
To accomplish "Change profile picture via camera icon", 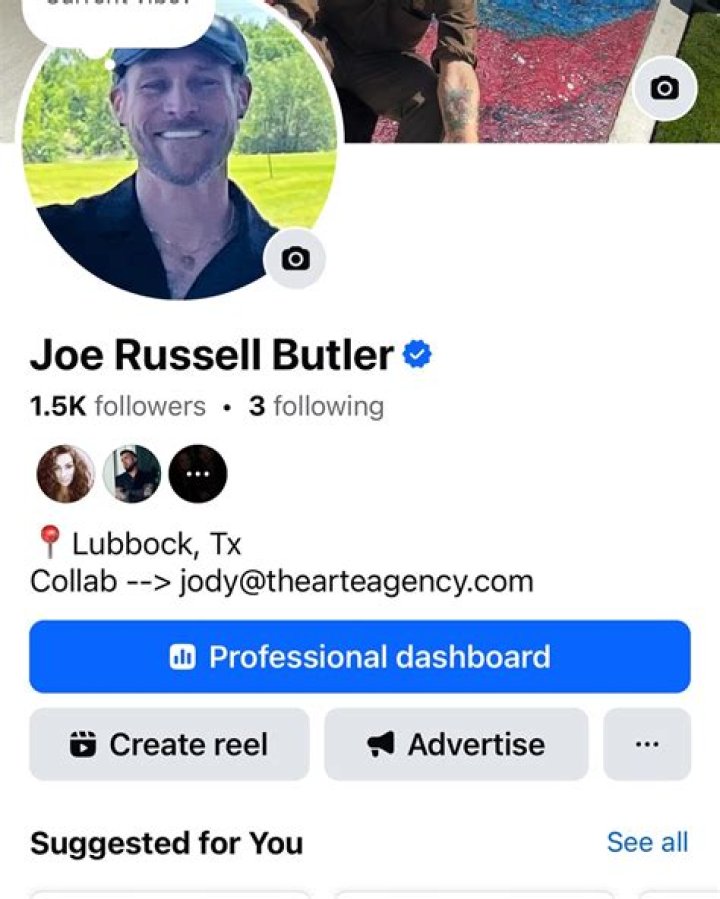I will pos(295,259).
